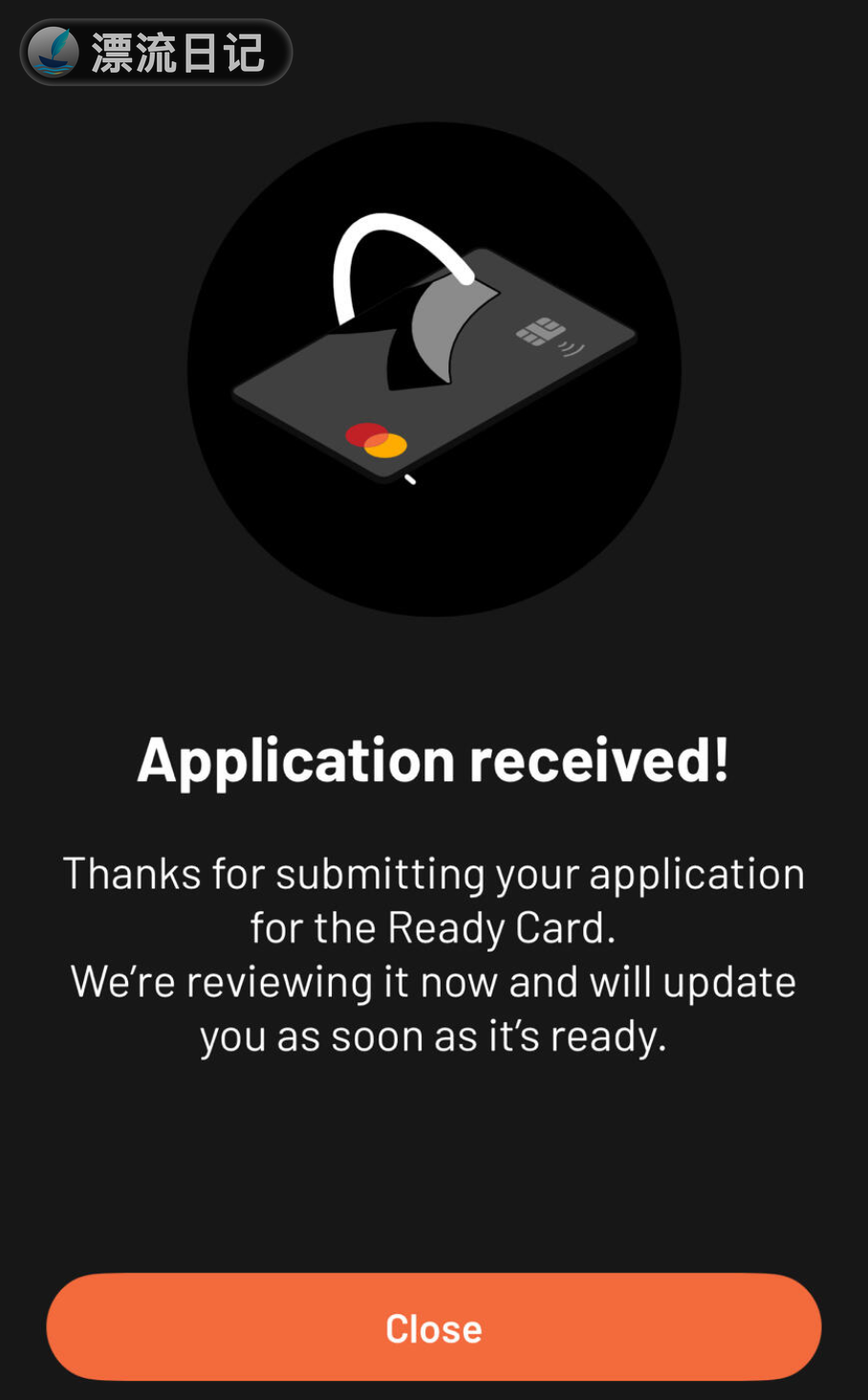Close the application received screen
This screenshot has width=868, height=1400.
pos(433,1327)
